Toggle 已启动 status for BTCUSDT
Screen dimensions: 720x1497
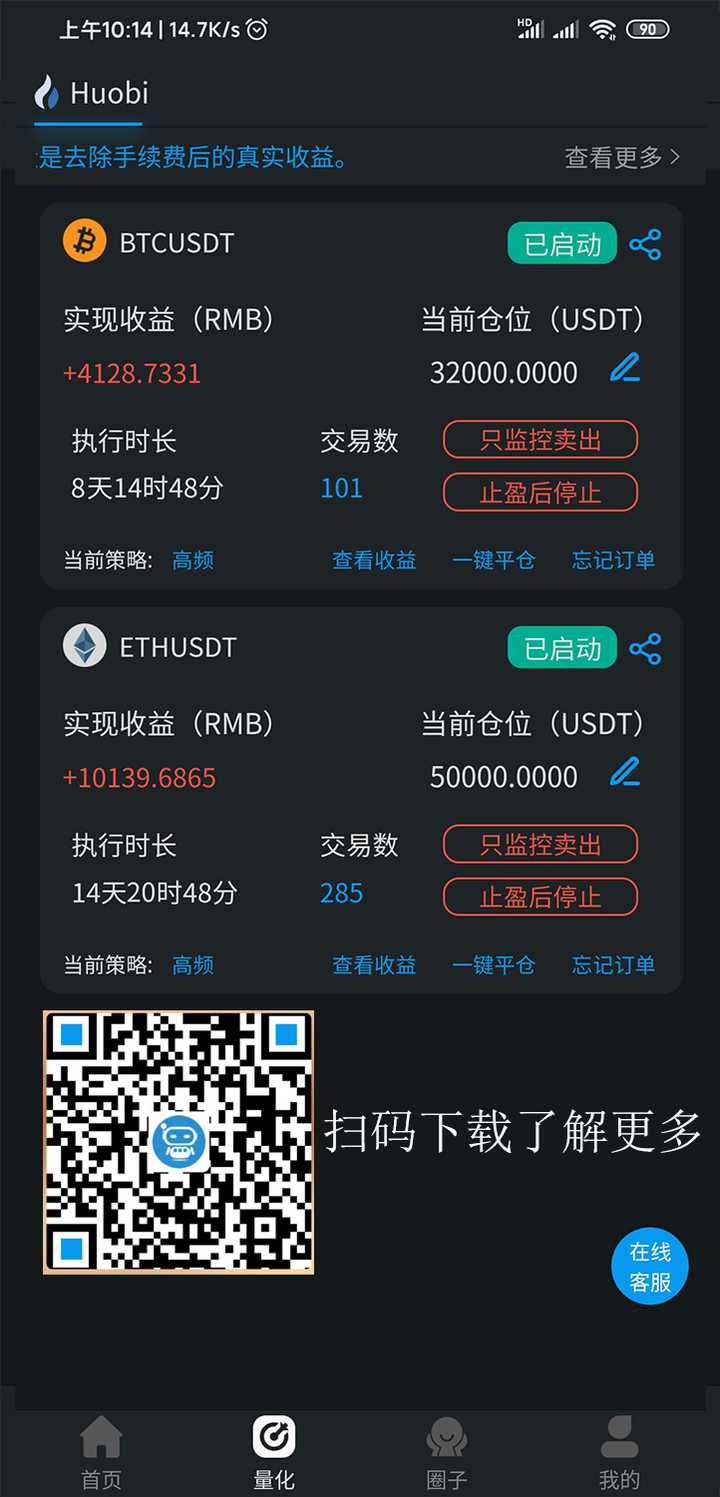tap(561, 243)
